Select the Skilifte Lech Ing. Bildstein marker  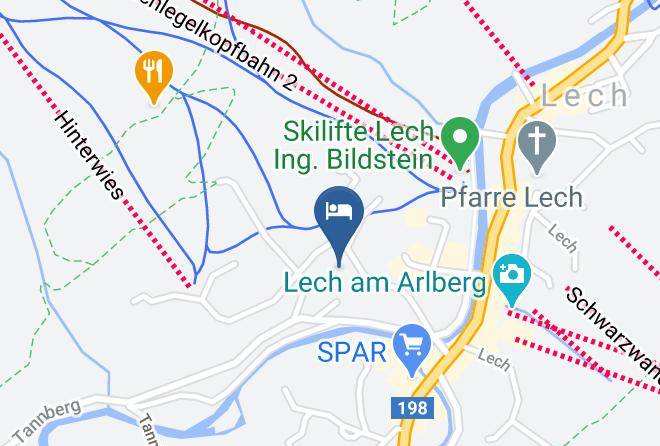[460, 143]
